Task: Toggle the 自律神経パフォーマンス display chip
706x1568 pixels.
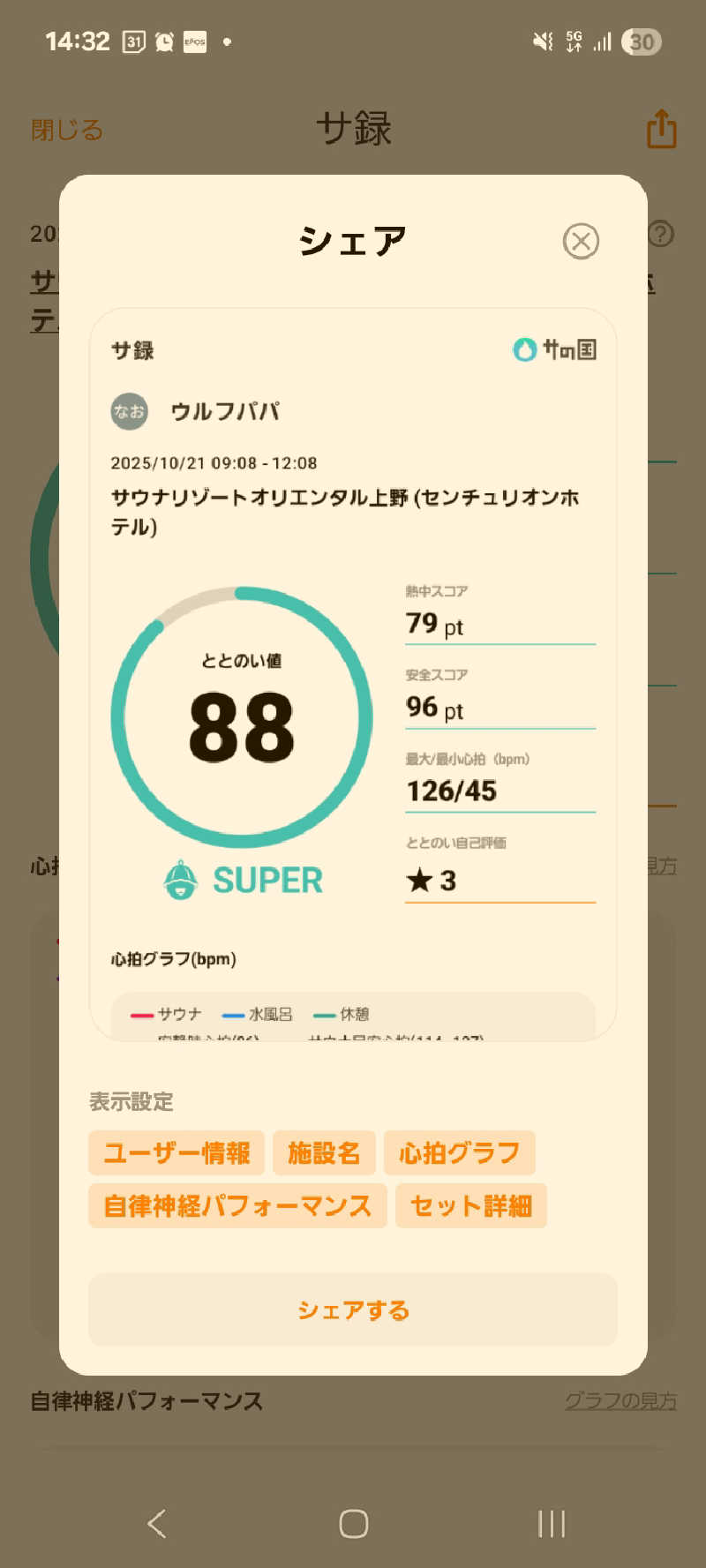Action: click(237, 1205)
